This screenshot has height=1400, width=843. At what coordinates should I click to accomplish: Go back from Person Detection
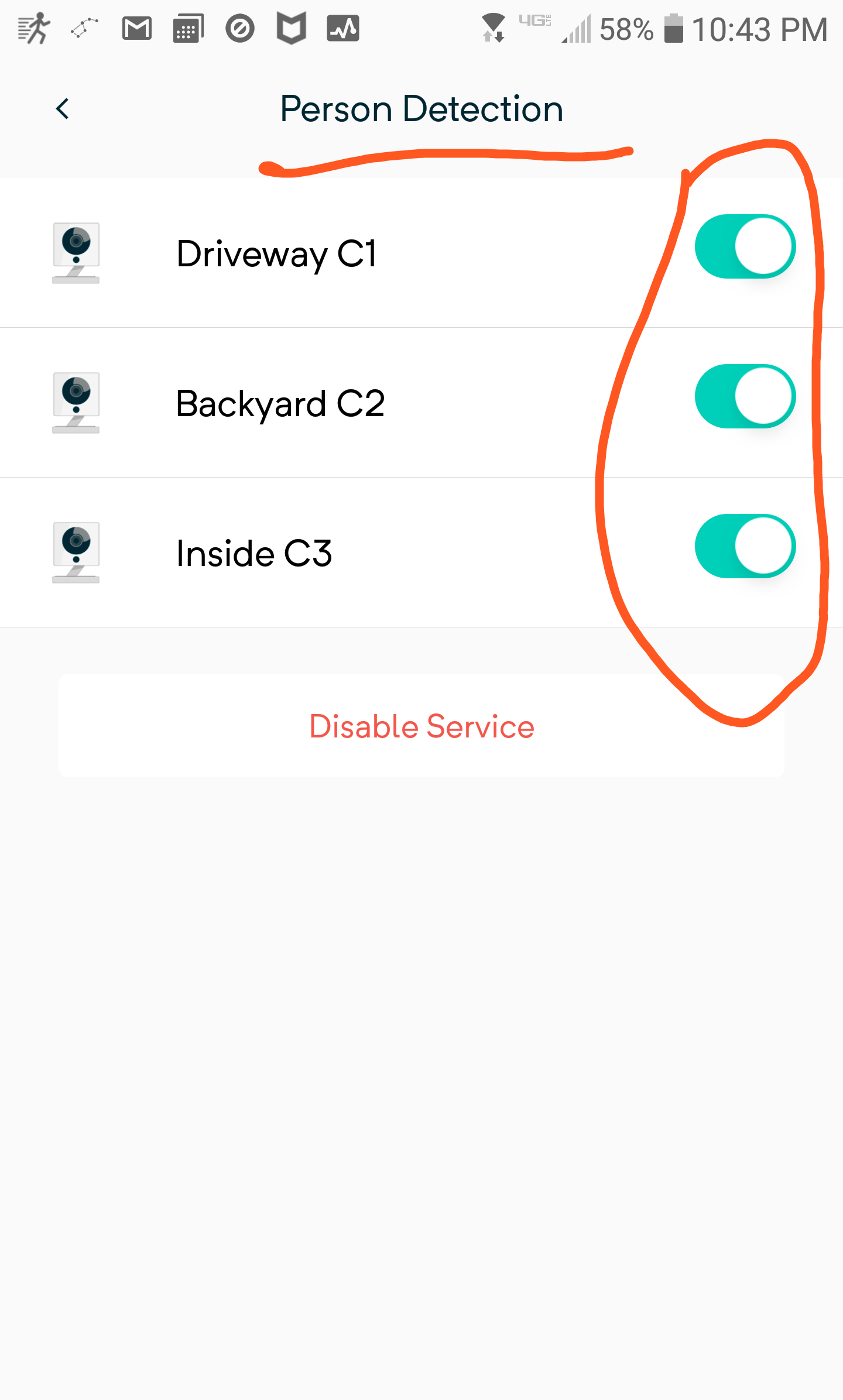pos(63,109)
